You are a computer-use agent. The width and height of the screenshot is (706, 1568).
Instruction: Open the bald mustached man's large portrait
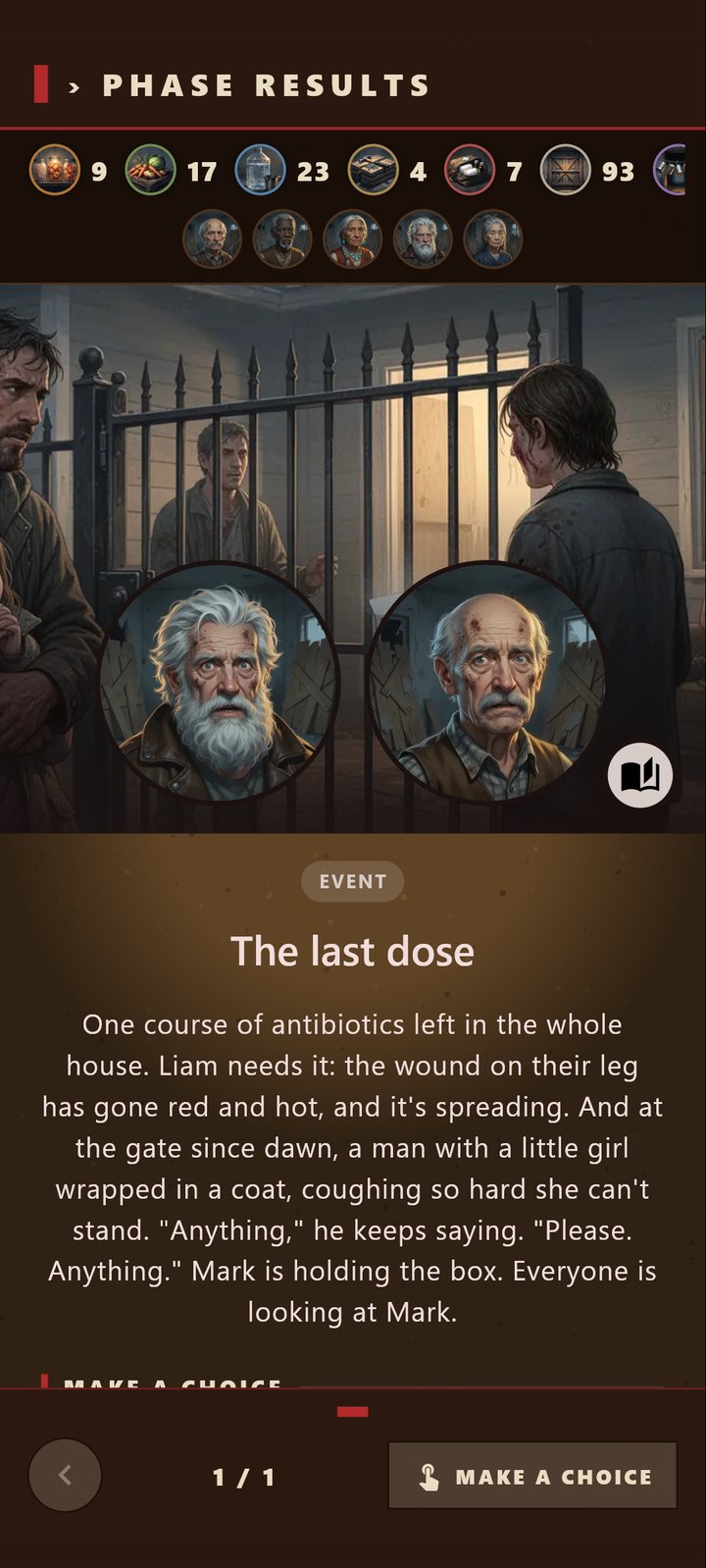click(487, 682)
